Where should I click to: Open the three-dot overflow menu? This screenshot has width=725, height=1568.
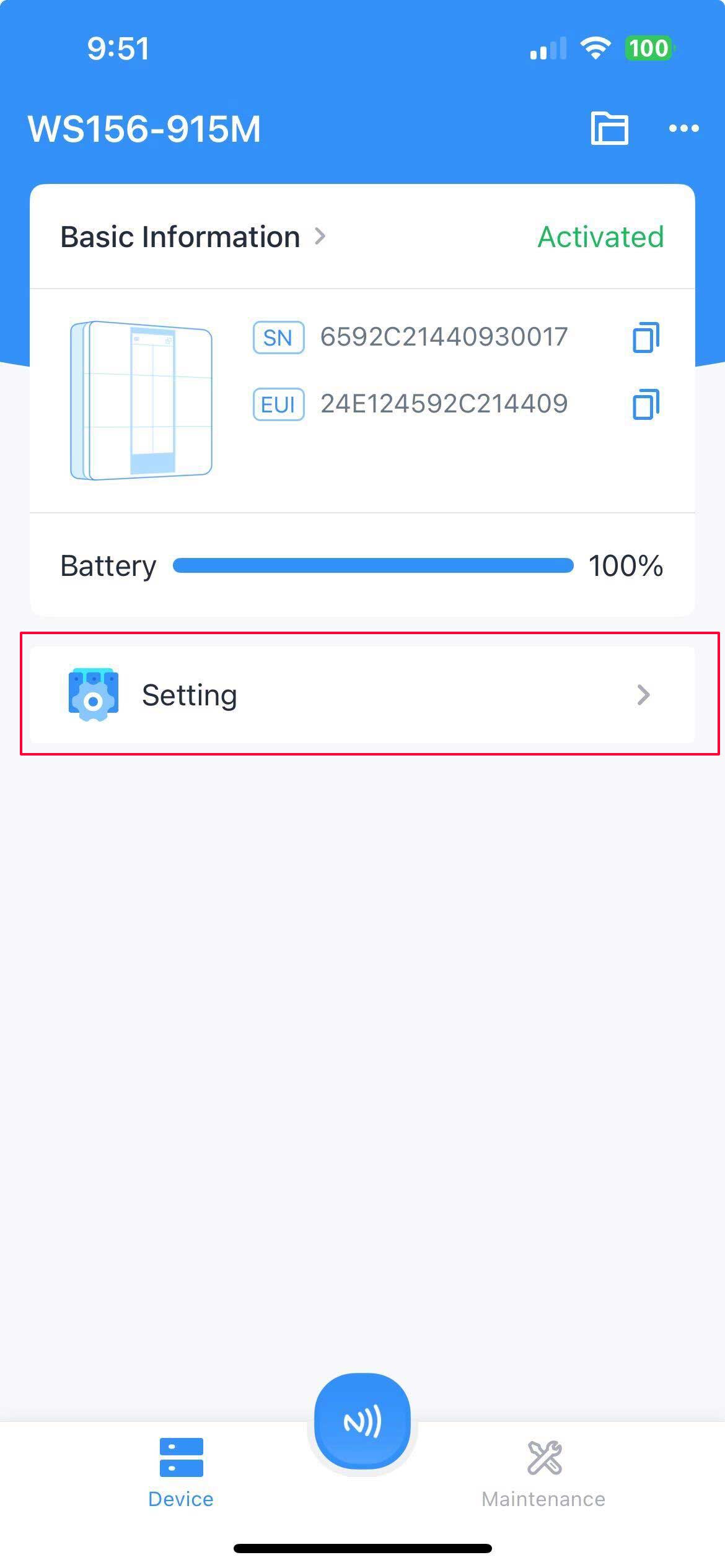point(683,129)
